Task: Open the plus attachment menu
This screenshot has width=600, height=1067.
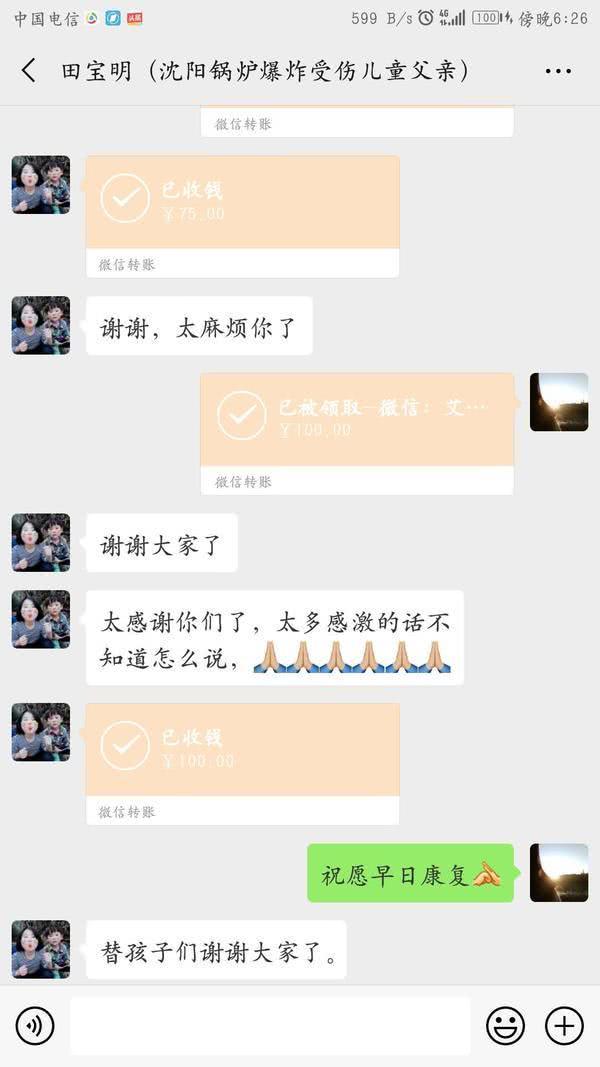Action: [564, 1025]
